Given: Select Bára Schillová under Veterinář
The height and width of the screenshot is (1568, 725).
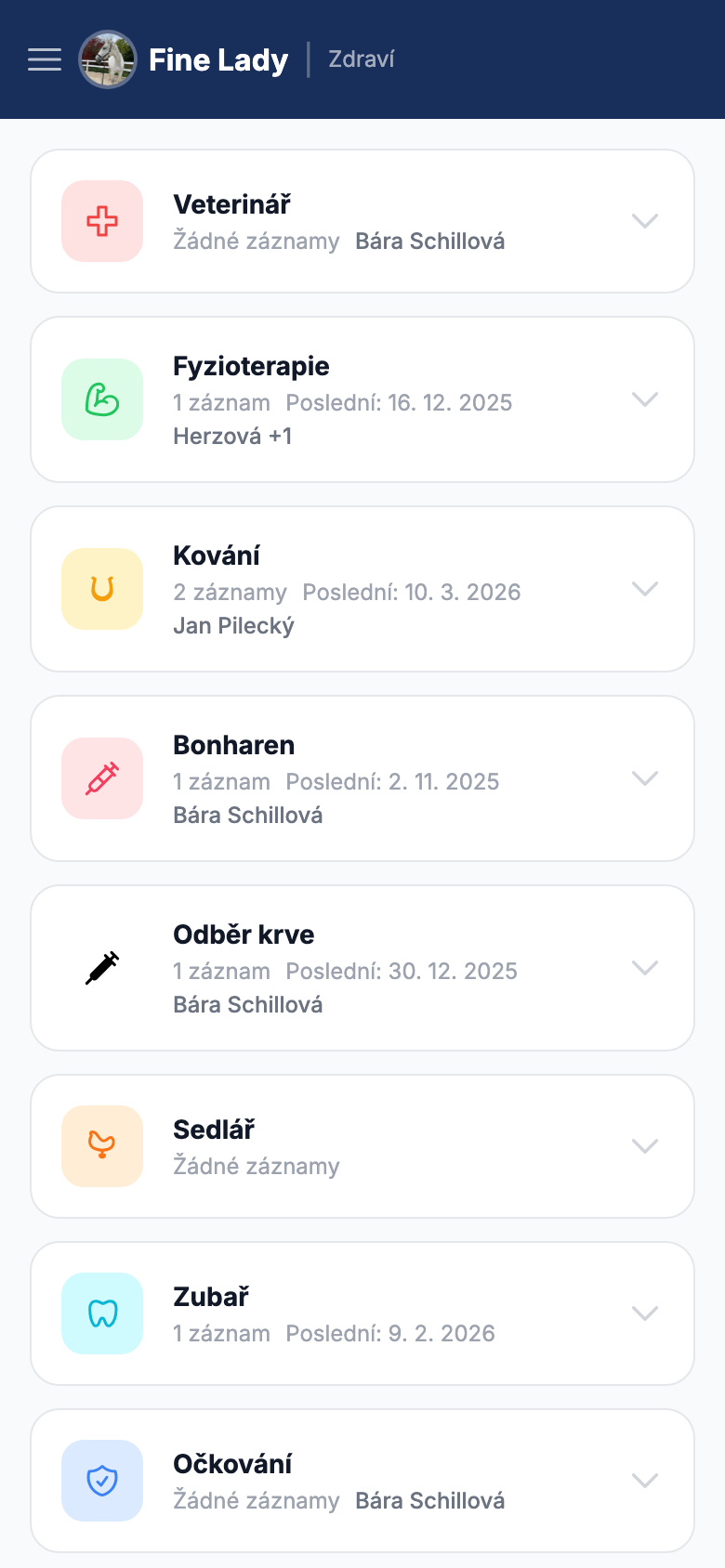Looking at the screenshot, I should (429, 241).
